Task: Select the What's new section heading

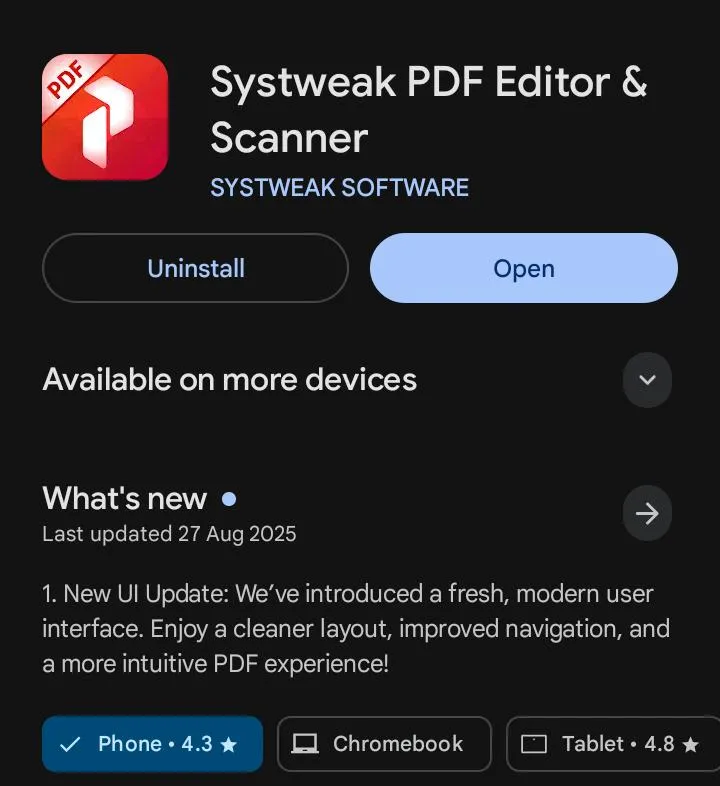Action: point(124,498)
